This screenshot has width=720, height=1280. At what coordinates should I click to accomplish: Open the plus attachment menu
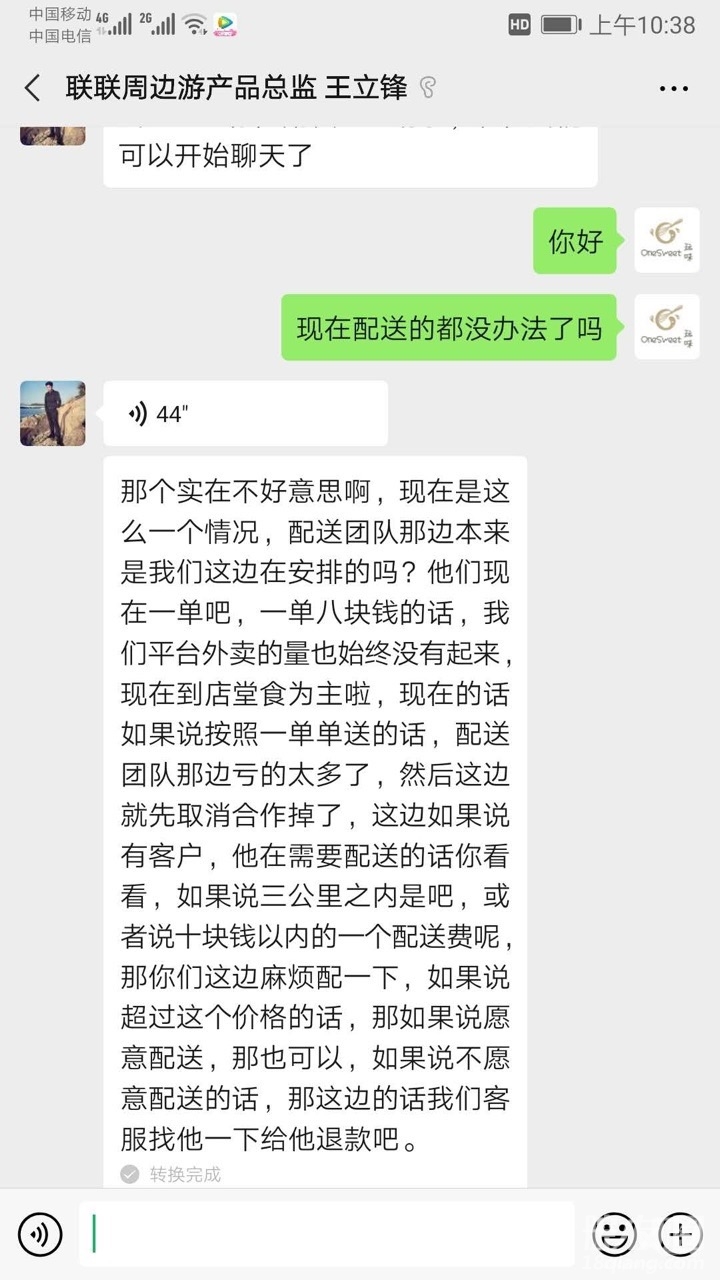pyautogui.click(x=680, y=1235)
